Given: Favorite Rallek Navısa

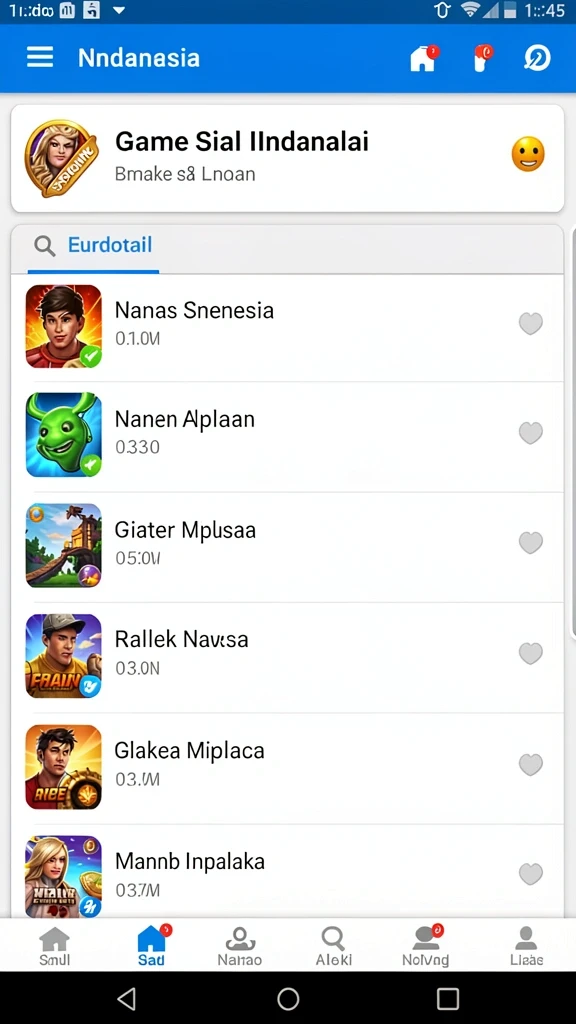Looking at the screenshot, I should (530, 653).
